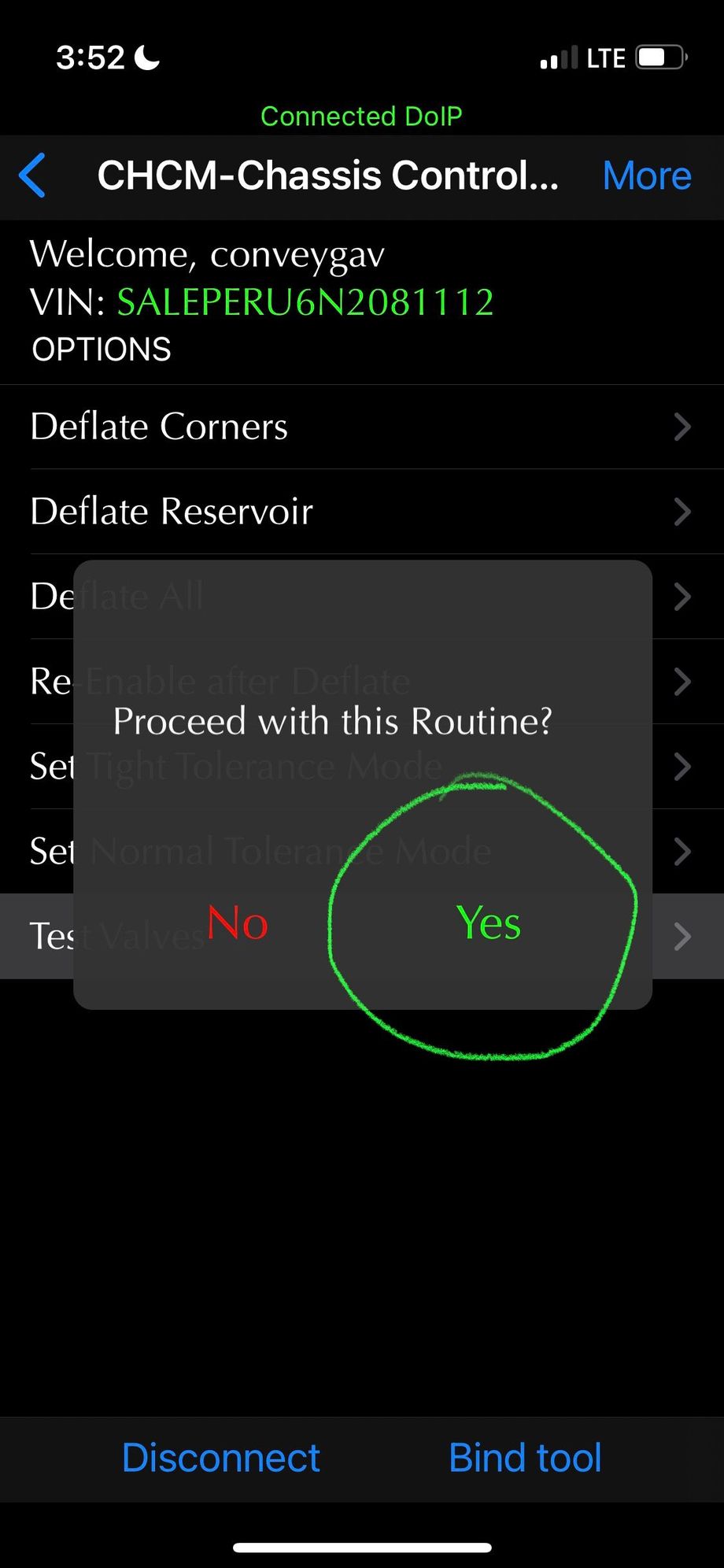Open the More menu
The height and width of the screenshot is (1568, 724).
[x=646, y=176]
